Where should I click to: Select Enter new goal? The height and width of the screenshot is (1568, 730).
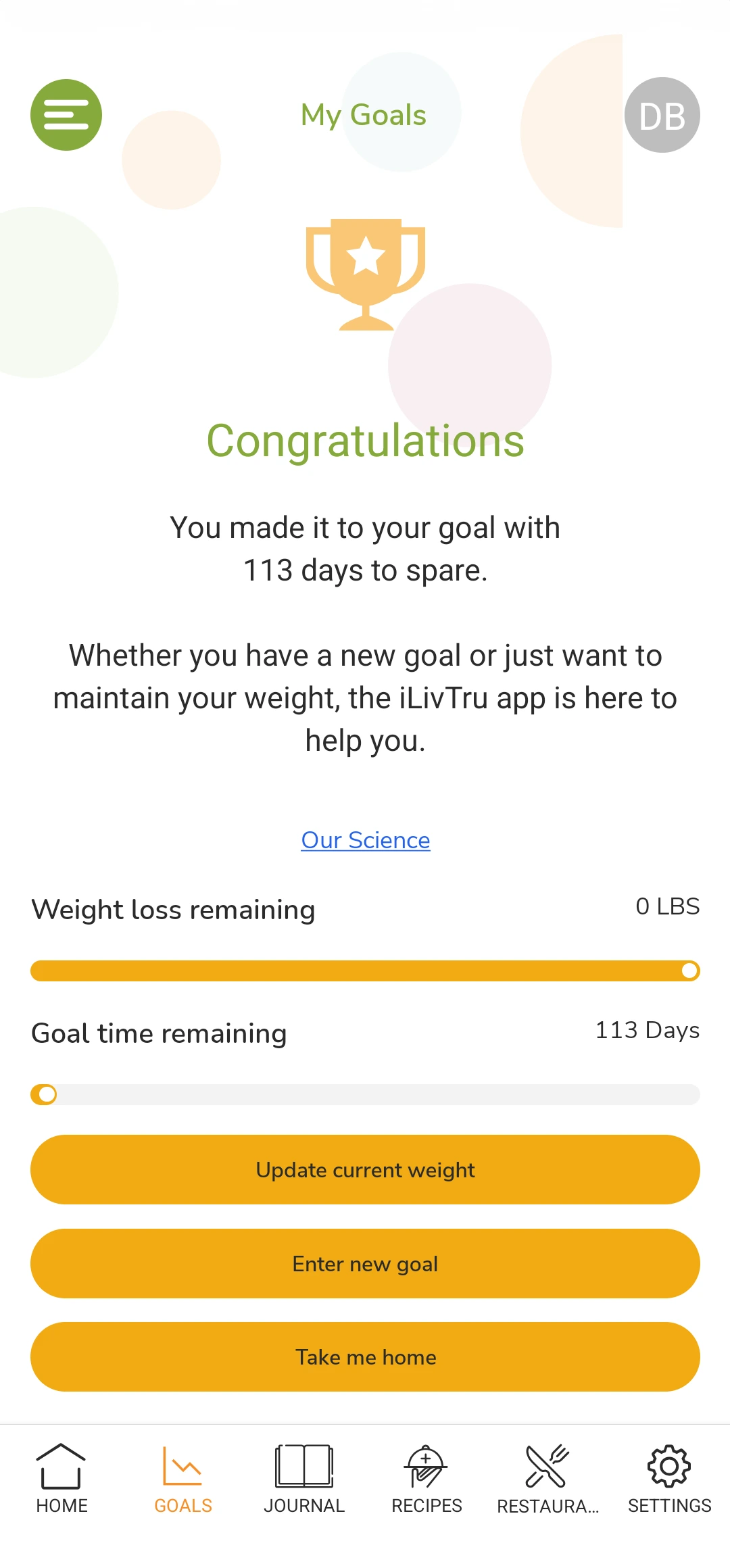pyautogui.click(x=365, y=1264)
